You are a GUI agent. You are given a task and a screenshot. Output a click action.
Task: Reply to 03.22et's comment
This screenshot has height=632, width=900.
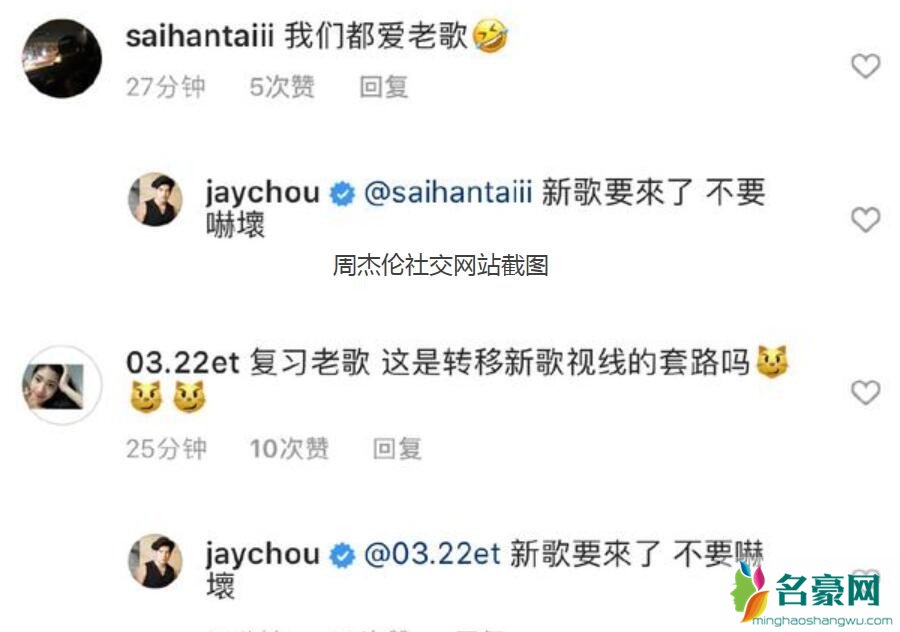pyautogui.click(x=397, y=449)
